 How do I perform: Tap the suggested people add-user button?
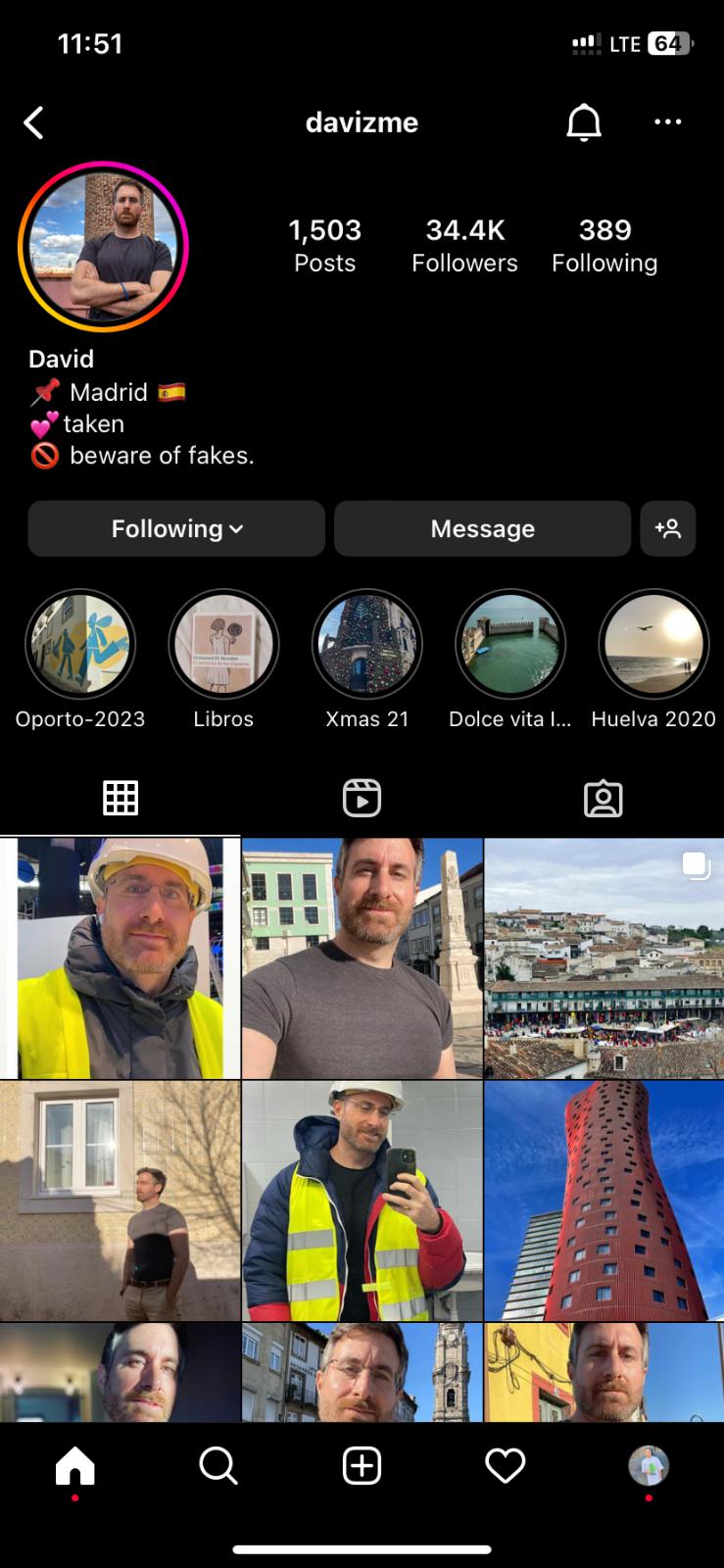[x=668, y=528]
